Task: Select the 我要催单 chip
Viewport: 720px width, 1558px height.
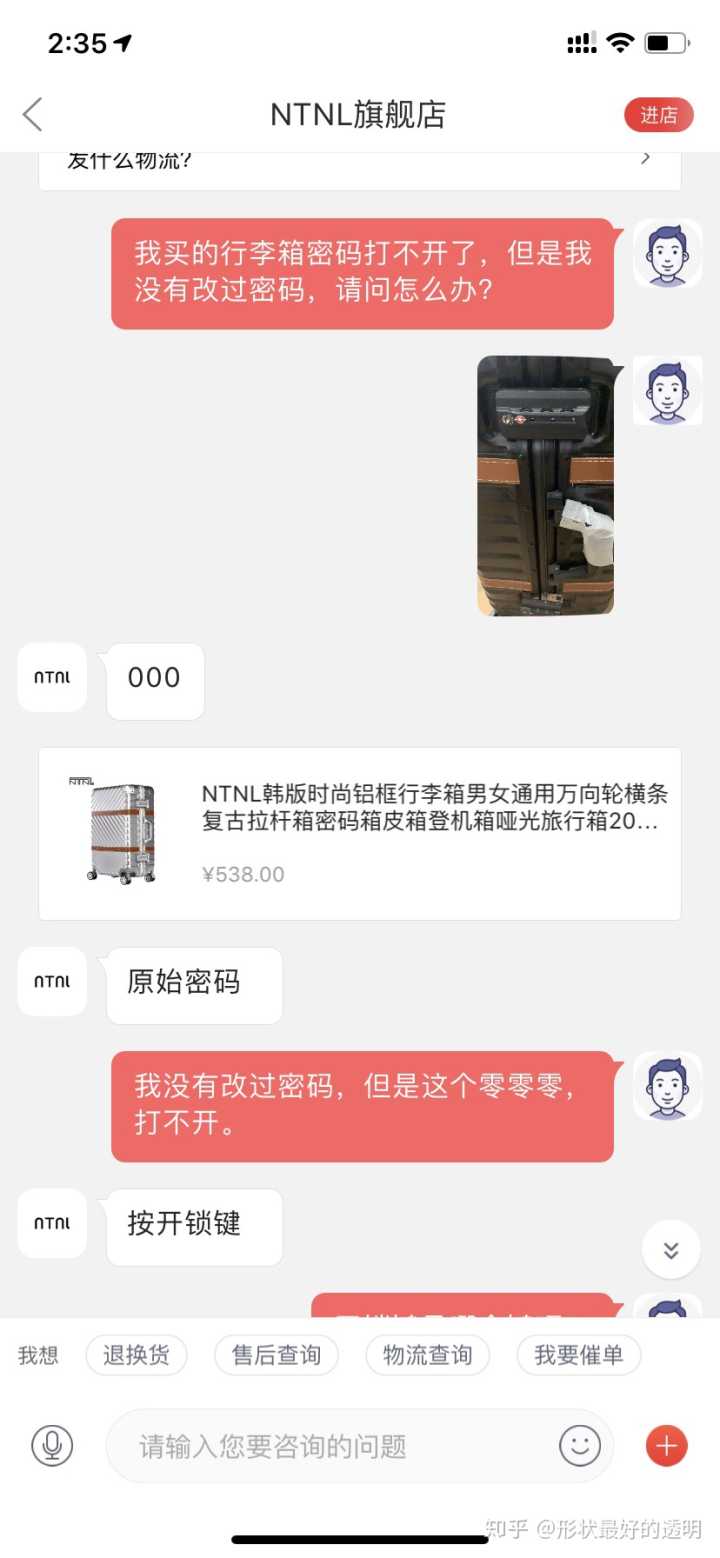Action: click(x=578, y=1355)
